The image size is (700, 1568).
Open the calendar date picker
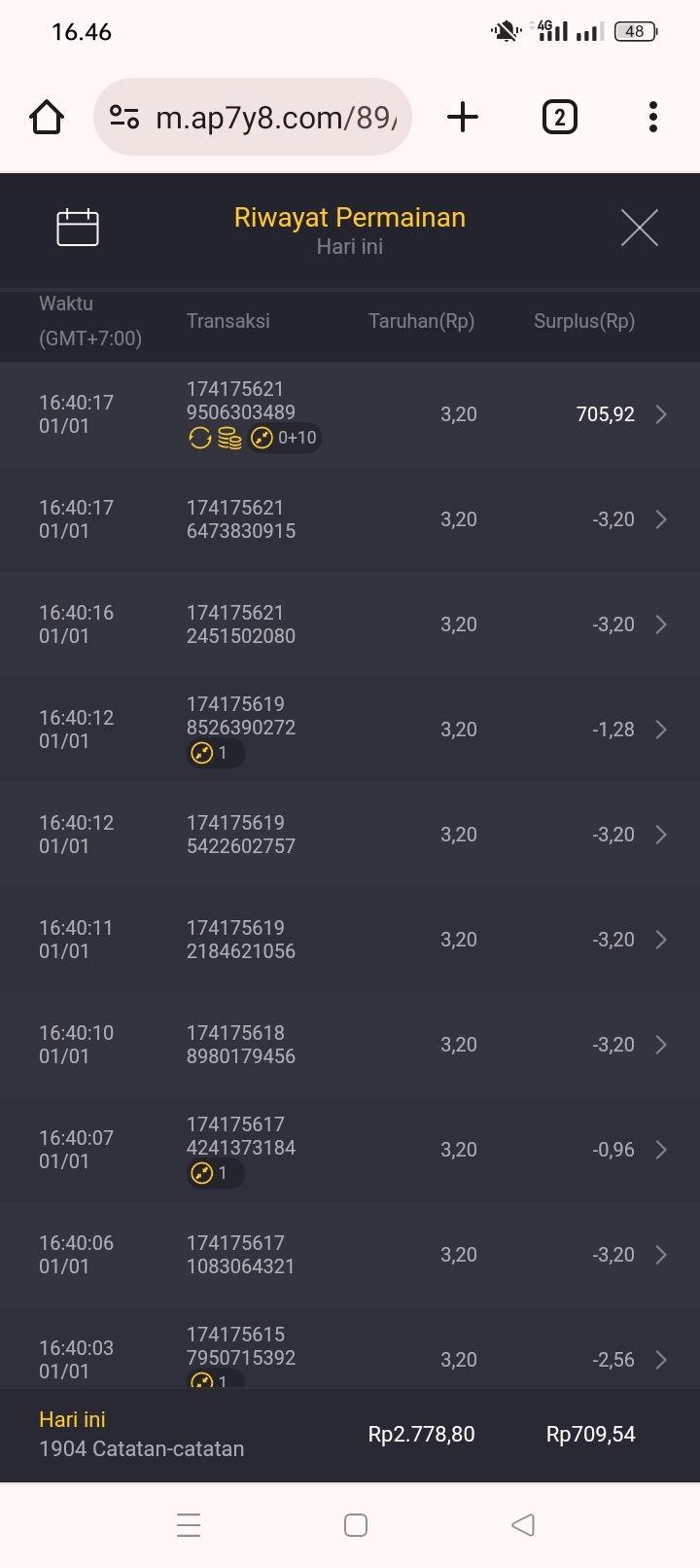78,228
